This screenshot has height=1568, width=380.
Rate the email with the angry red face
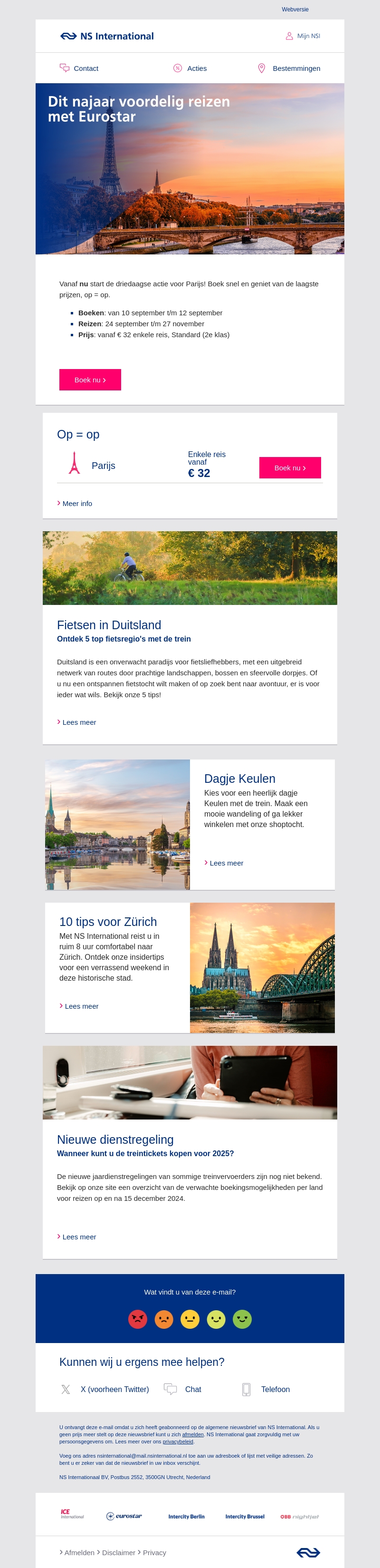[138, 1319]
